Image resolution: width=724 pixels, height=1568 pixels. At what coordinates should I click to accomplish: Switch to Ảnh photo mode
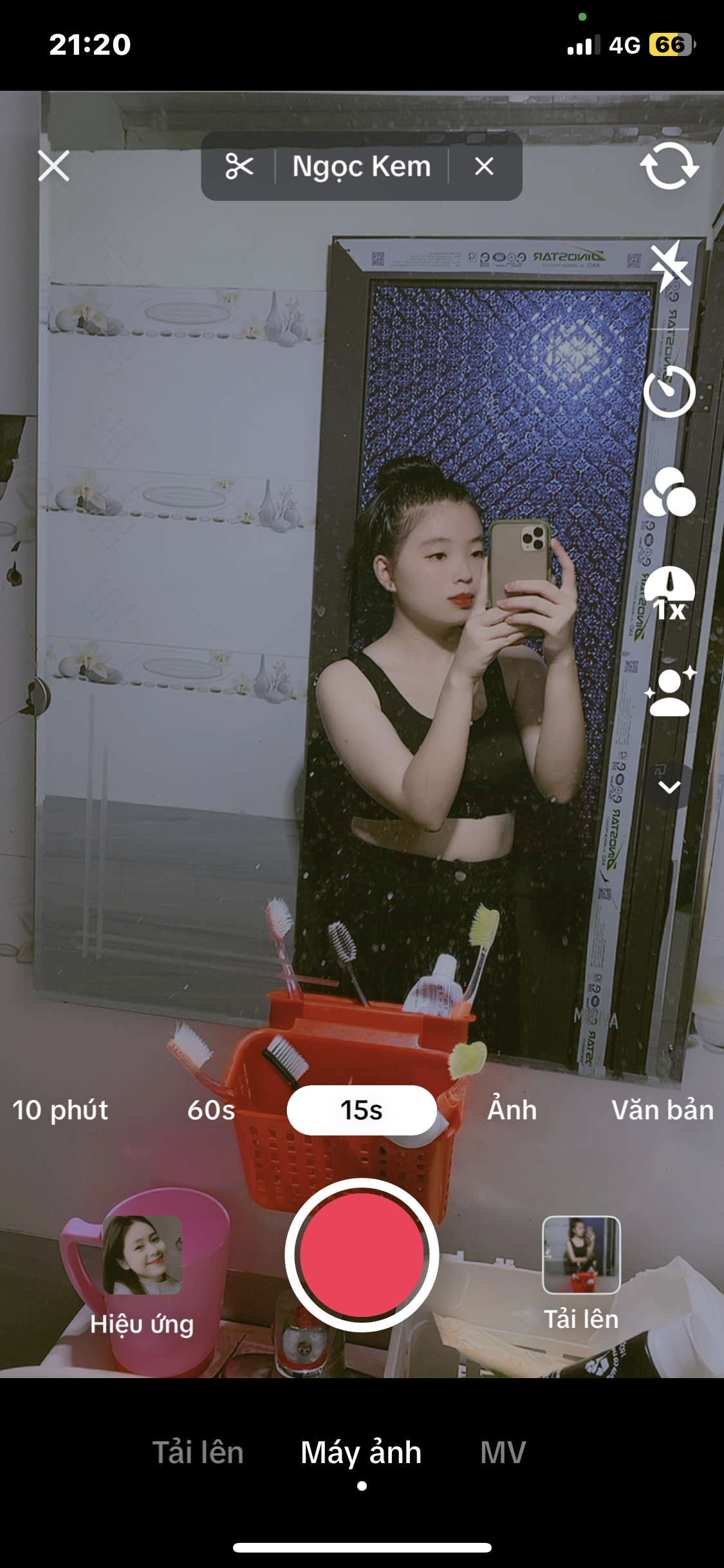(x=512, y=1110)
